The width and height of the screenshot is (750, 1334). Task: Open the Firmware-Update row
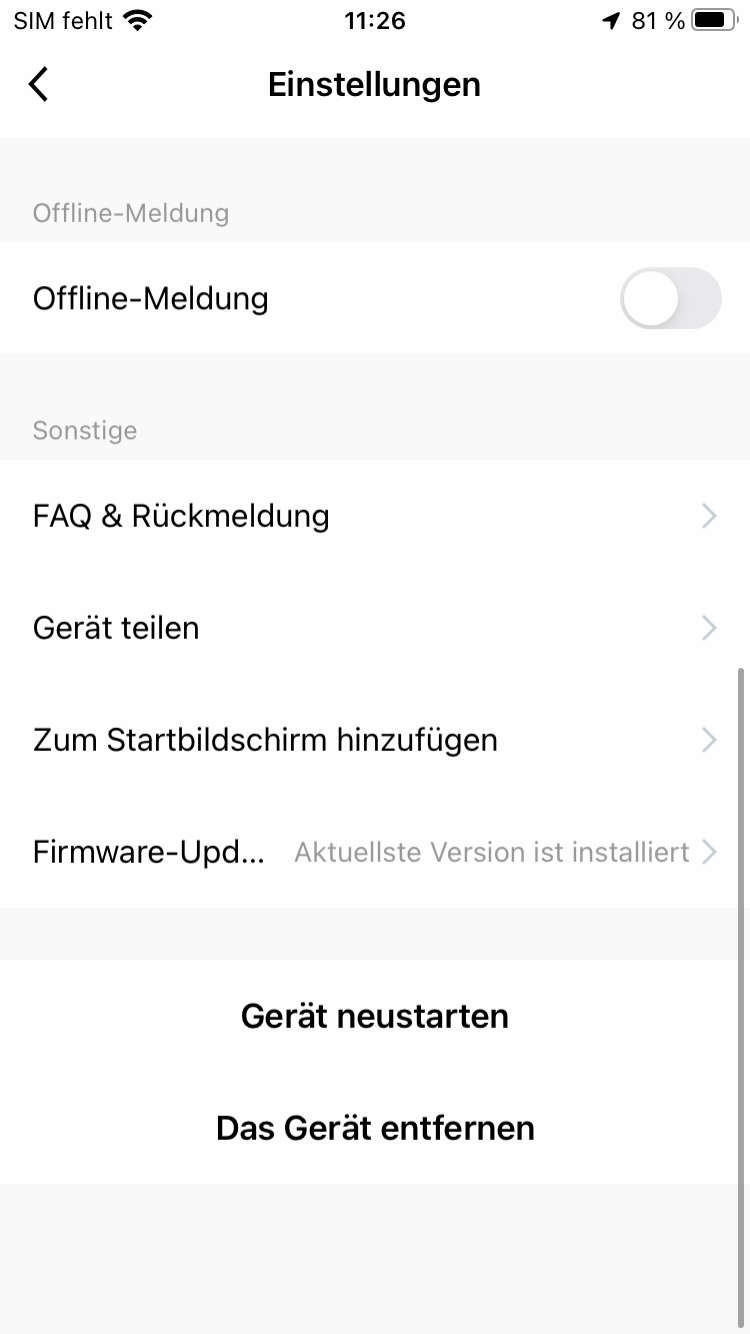tap(375, 852)
